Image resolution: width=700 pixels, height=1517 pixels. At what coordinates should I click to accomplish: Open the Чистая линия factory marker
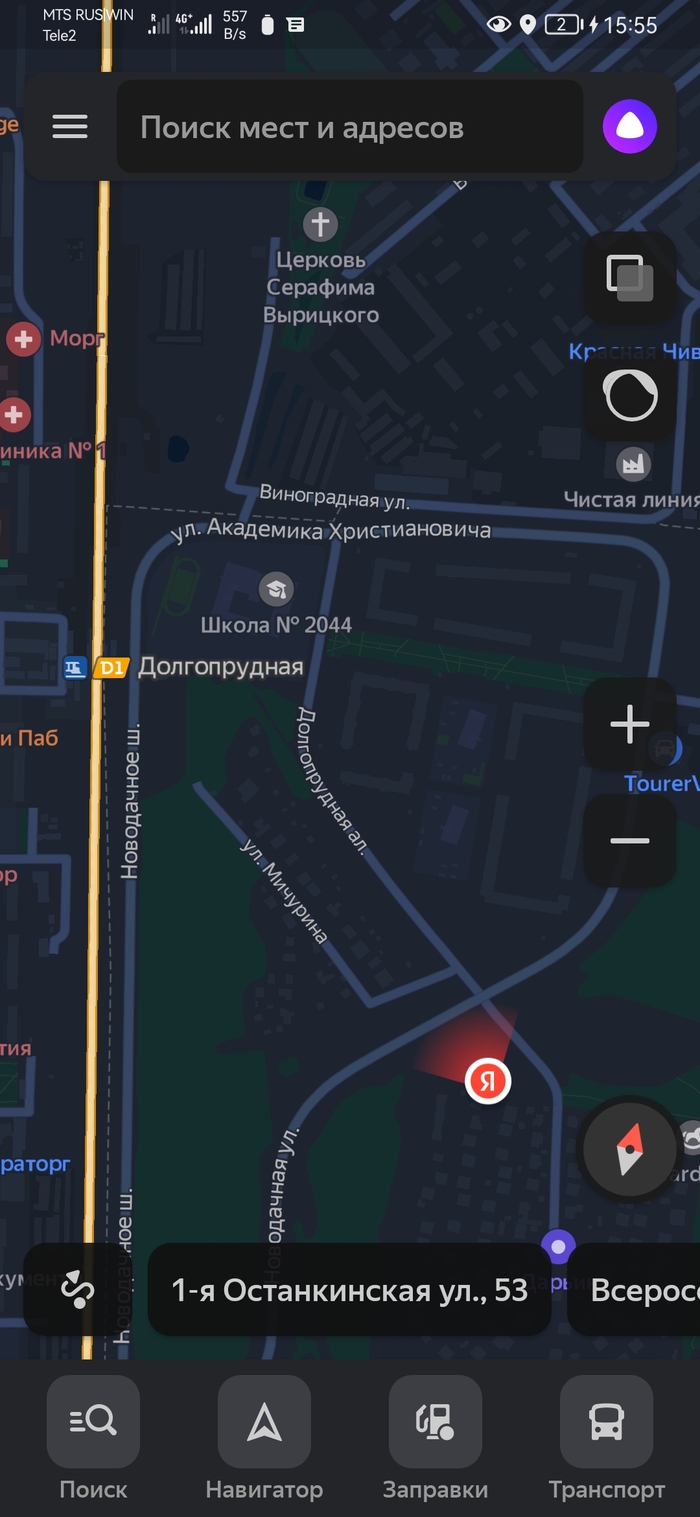pos(633,464)
